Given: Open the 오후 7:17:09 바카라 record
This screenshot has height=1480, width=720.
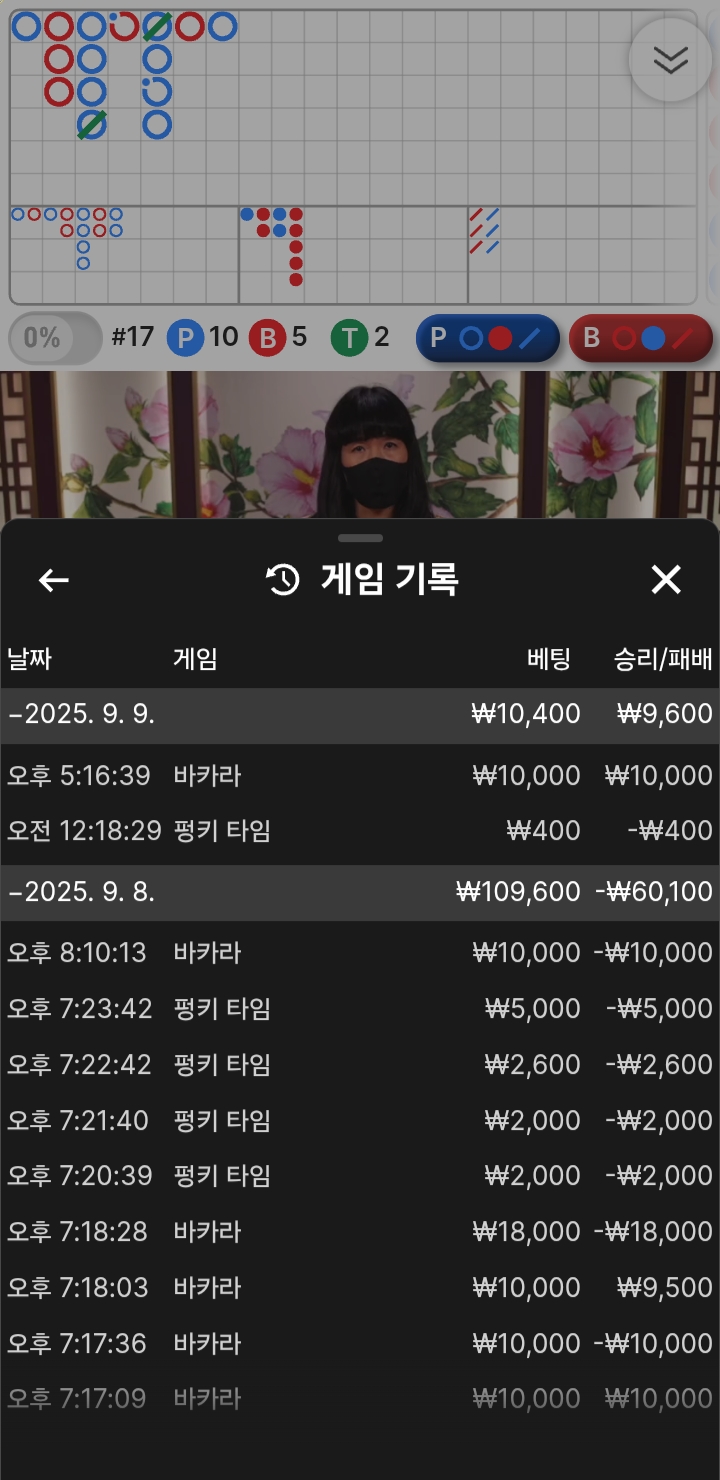Looking at the screenshot, I should click(360, 1399).
